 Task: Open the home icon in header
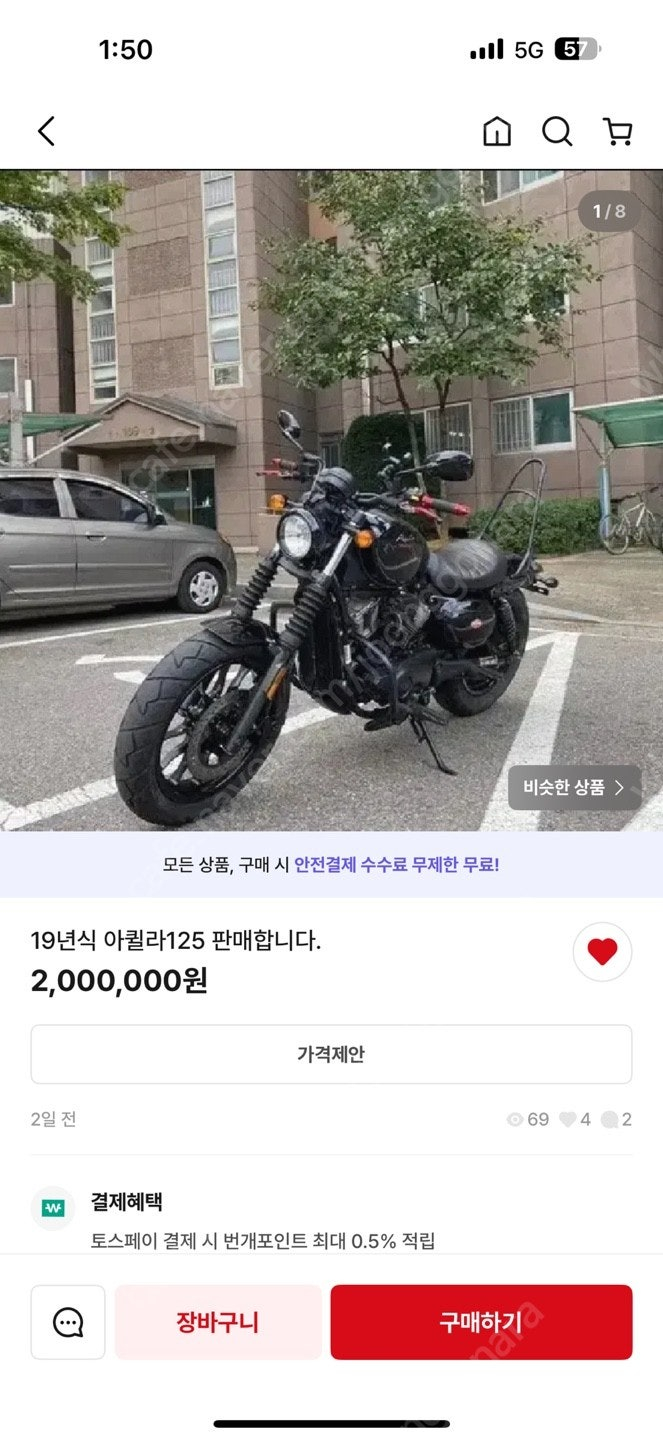(497, 131)
